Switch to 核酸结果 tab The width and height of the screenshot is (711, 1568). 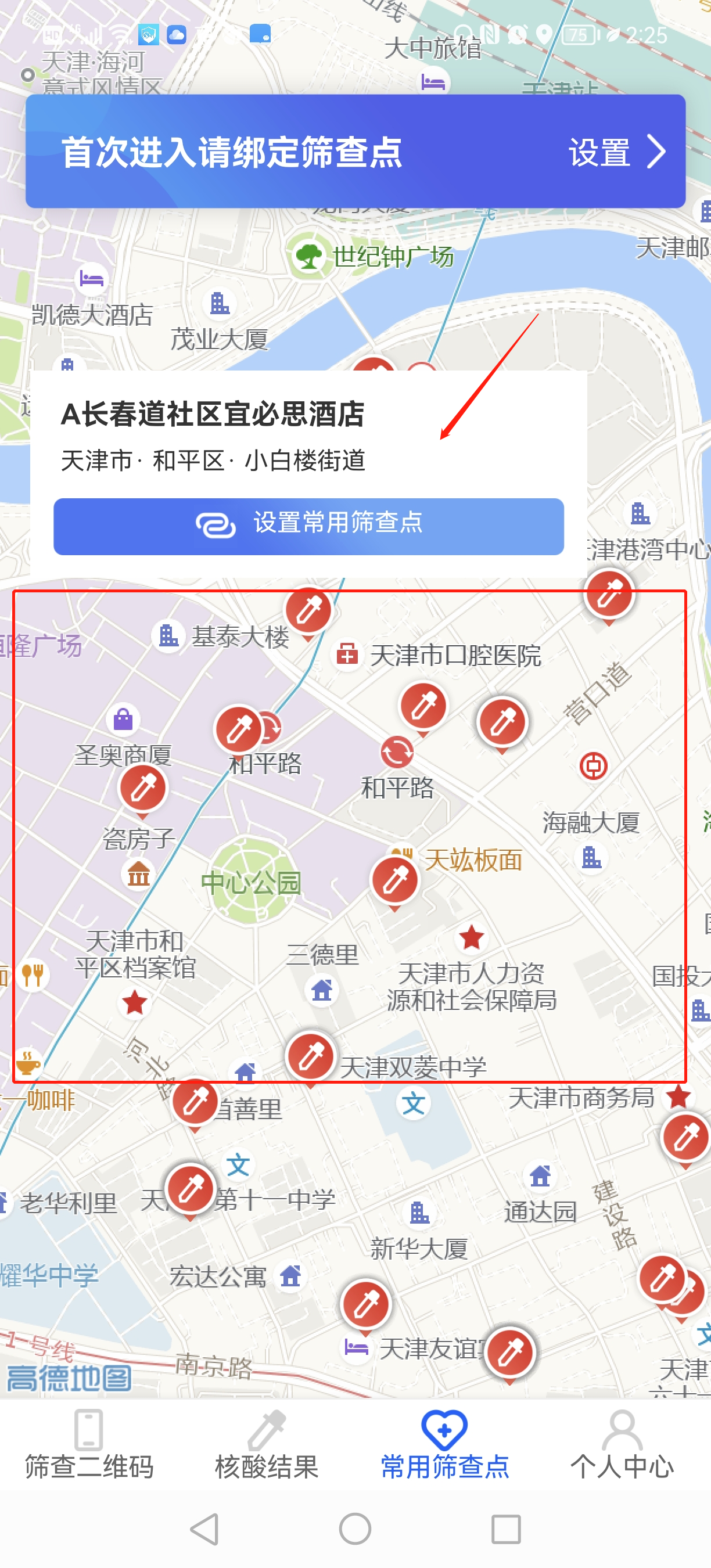point(267,1446)
